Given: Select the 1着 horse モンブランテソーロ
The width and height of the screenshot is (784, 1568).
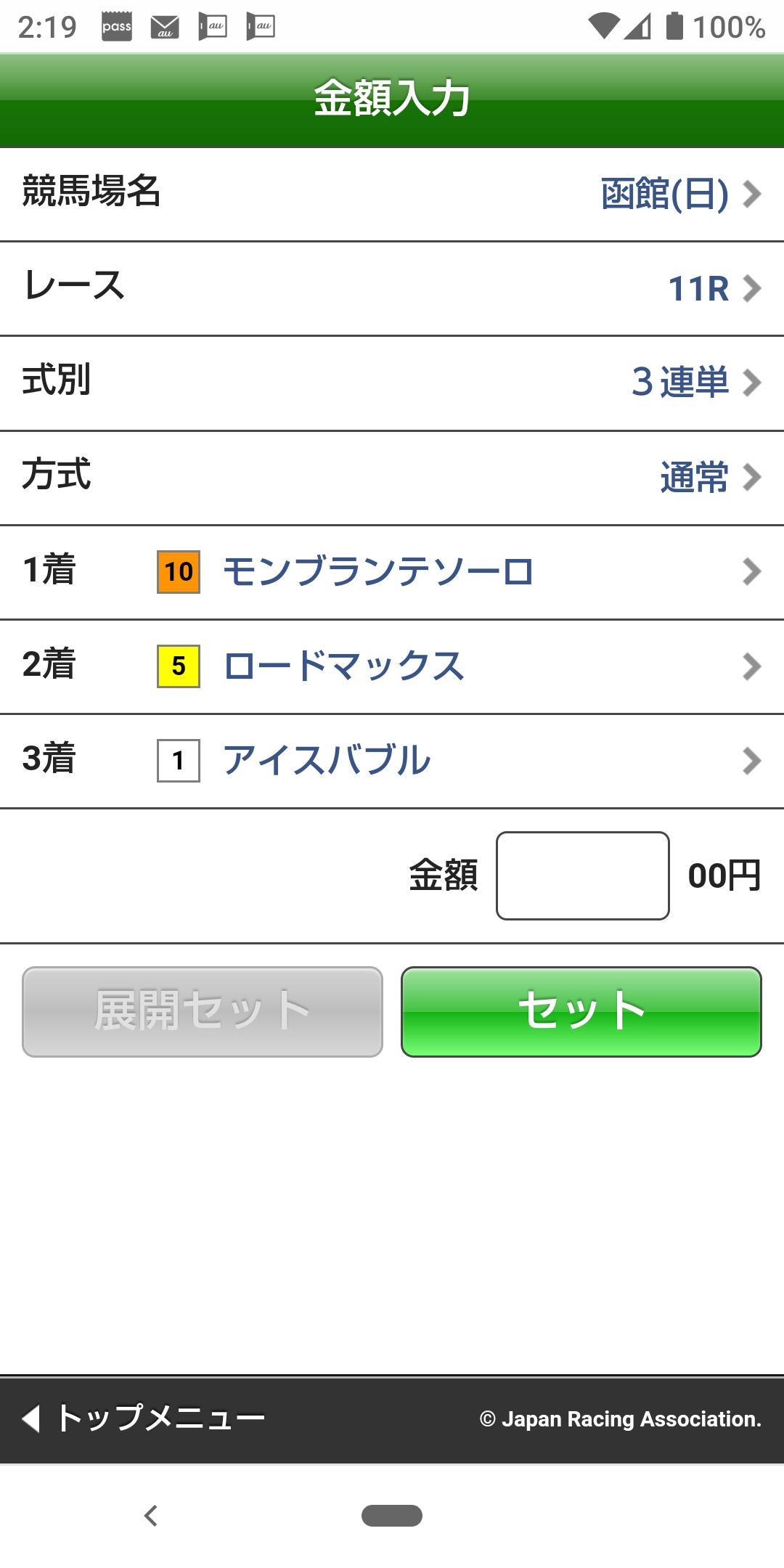Looking at the screenshot, I should [381, 573].
